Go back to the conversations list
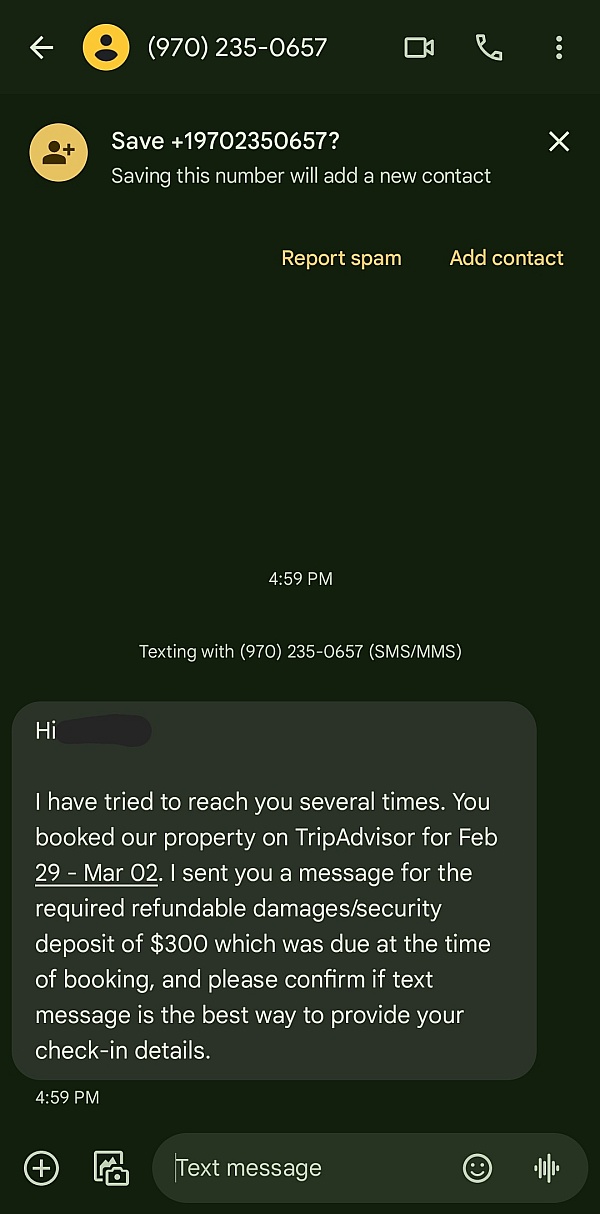The image size is (600, 1214). (x=41, y=47)
